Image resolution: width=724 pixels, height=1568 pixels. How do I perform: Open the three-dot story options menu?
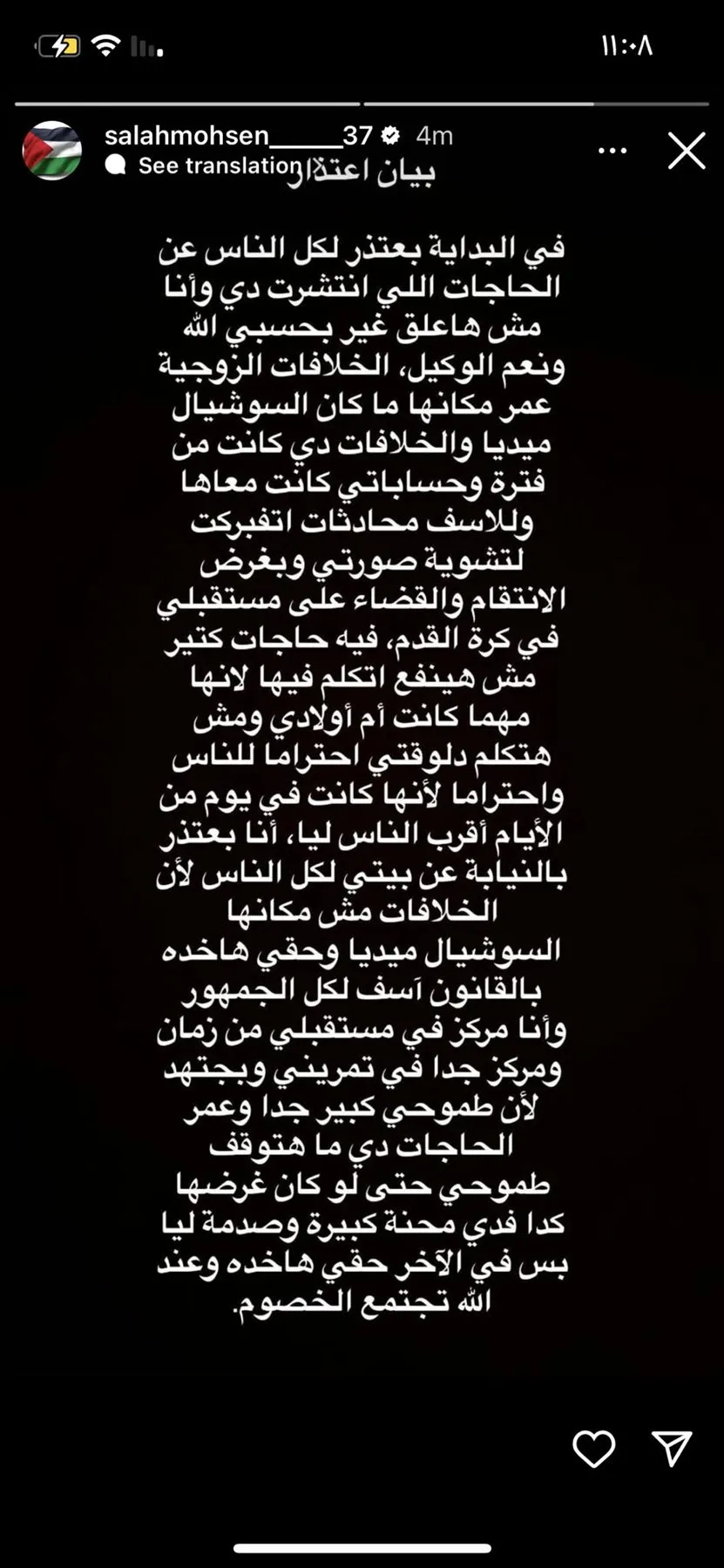pos(612,152)
